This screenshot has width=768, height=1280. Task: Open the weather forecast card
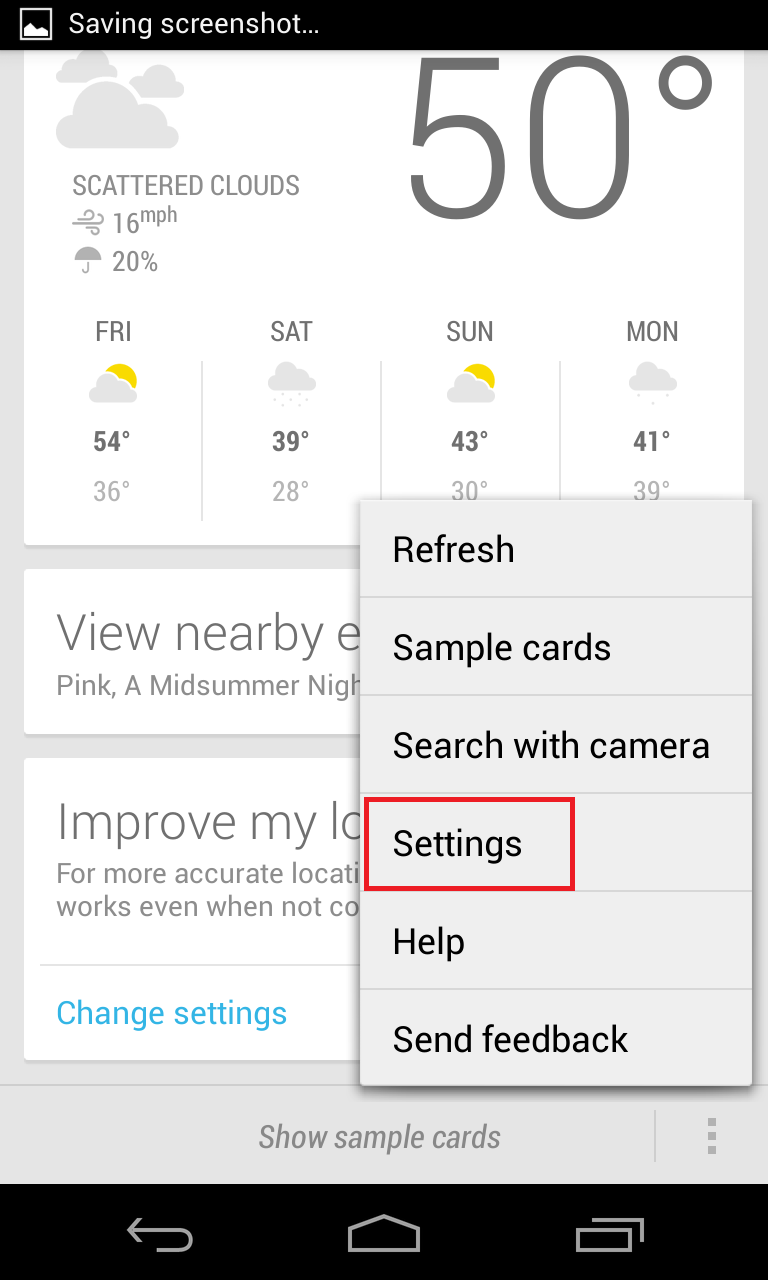pyautogui.click(x=384, y=298)
